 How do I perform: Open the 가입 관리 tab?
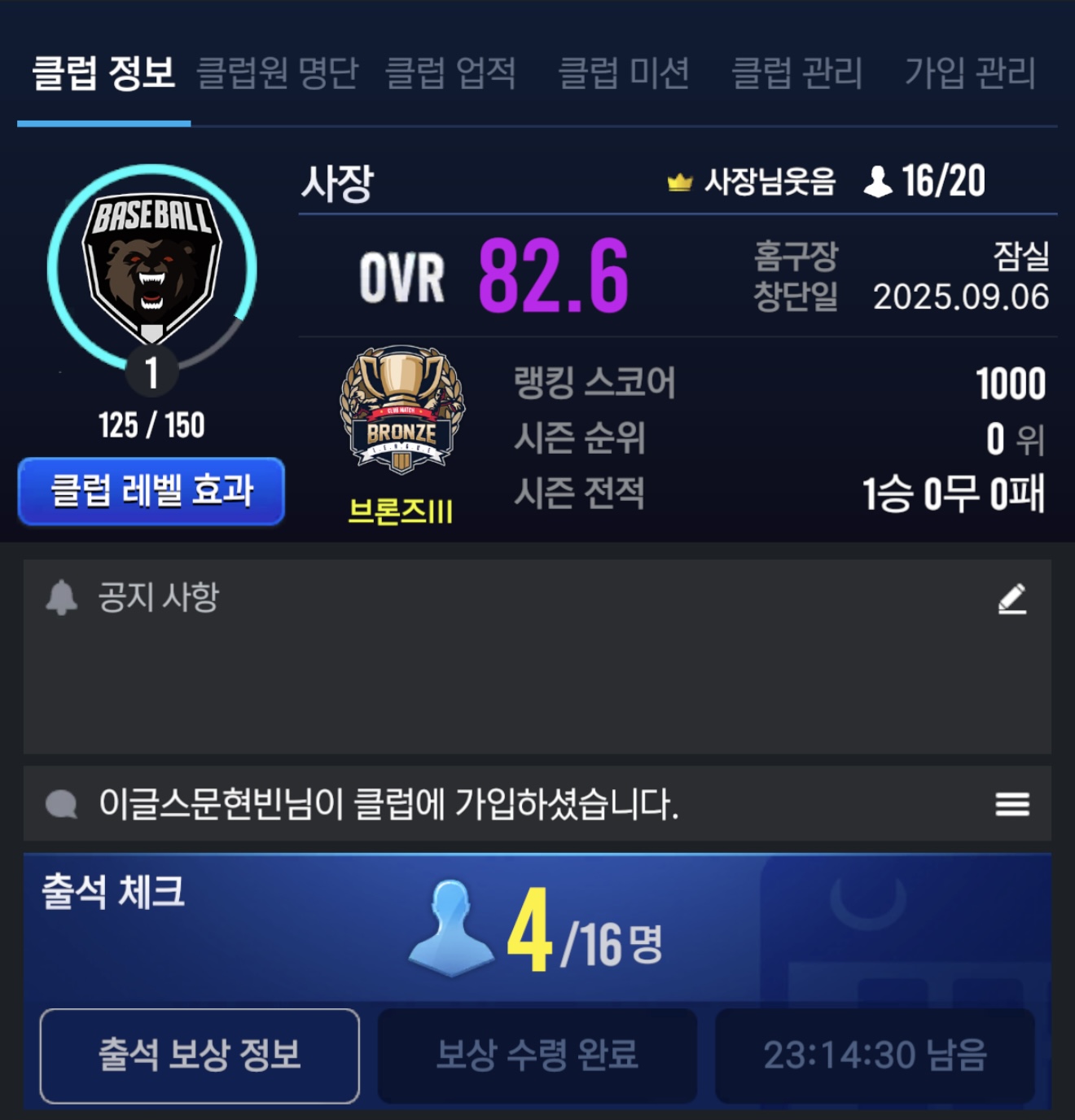971,73
